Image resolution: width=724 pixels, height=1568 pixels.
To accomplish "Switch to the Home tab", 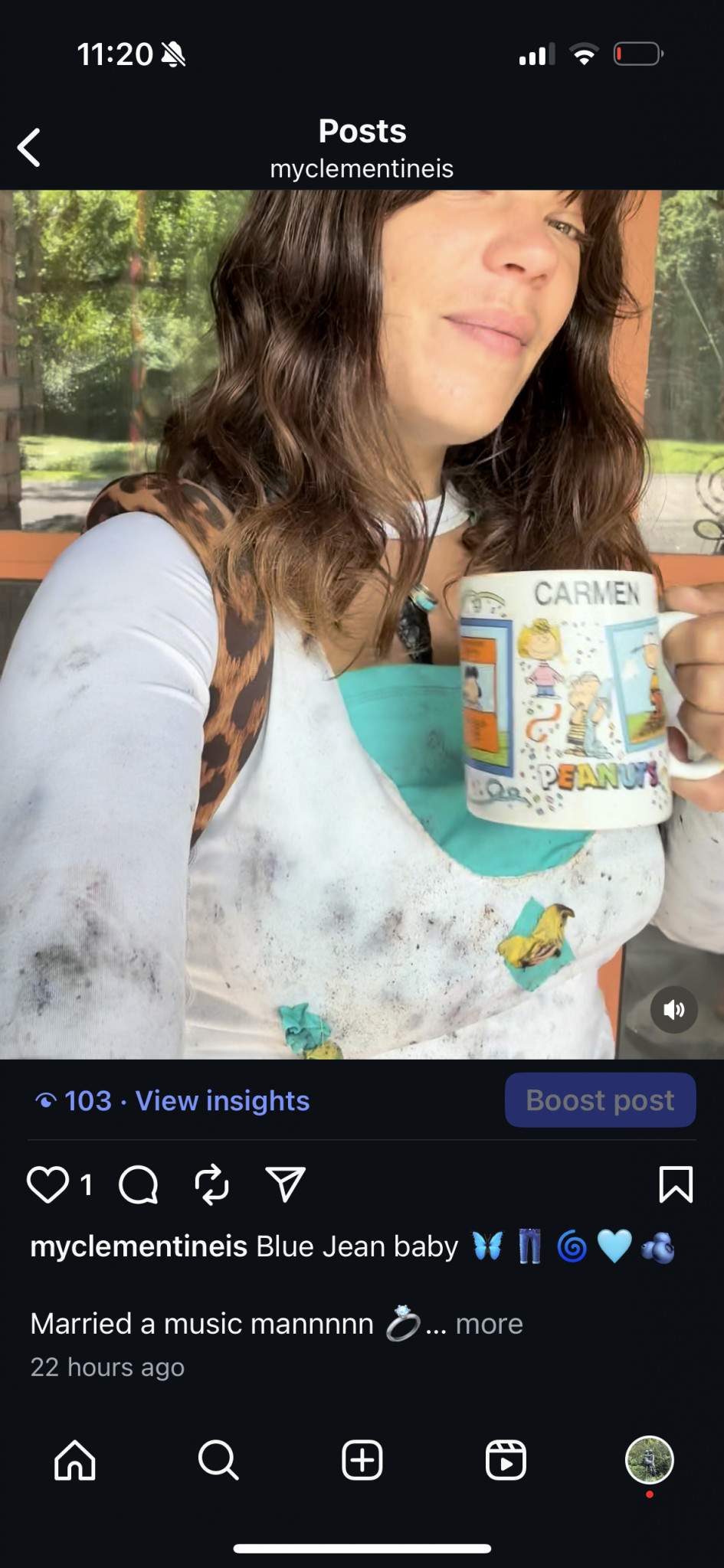I will (x=75, y=1460).
